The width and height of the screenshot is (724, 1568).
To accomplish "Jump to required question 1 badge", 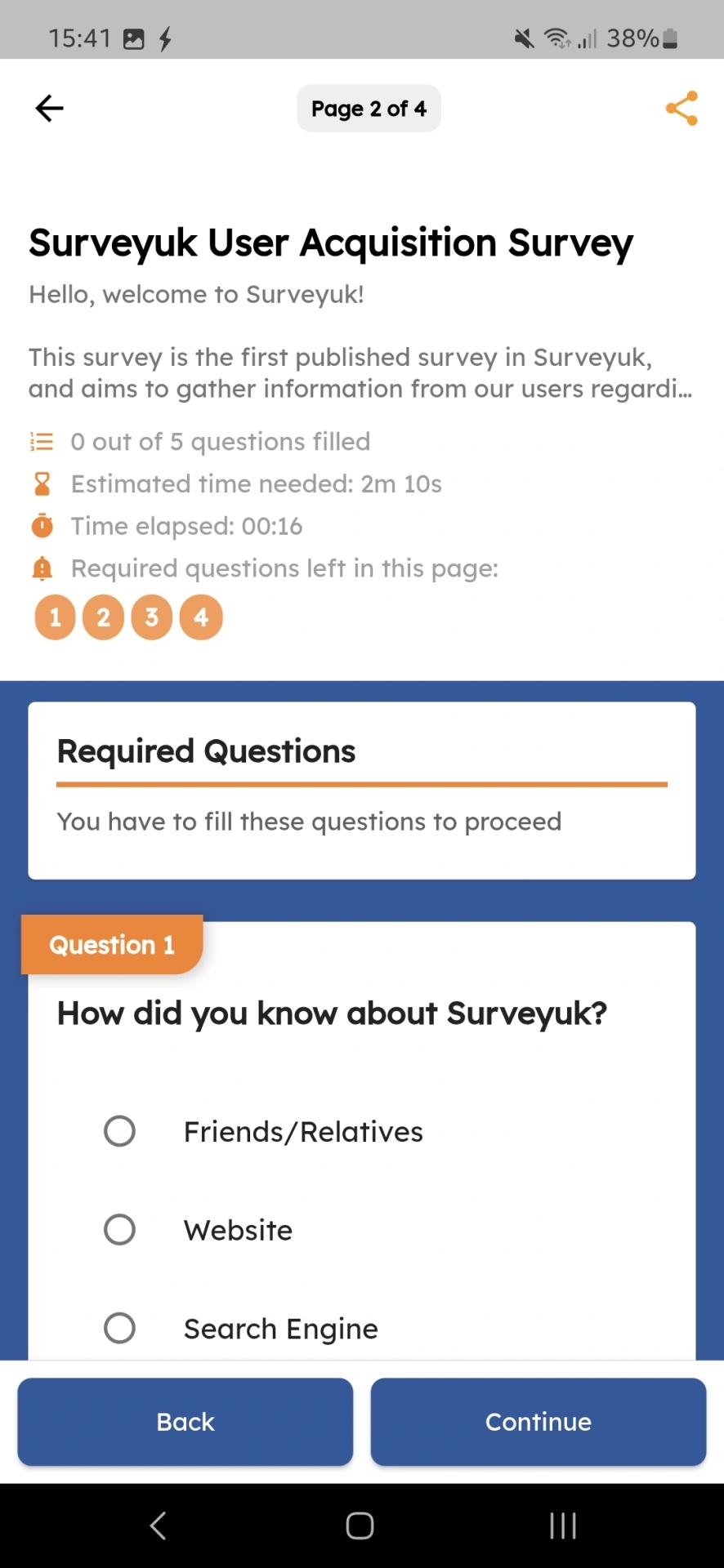I will (55, 617).
